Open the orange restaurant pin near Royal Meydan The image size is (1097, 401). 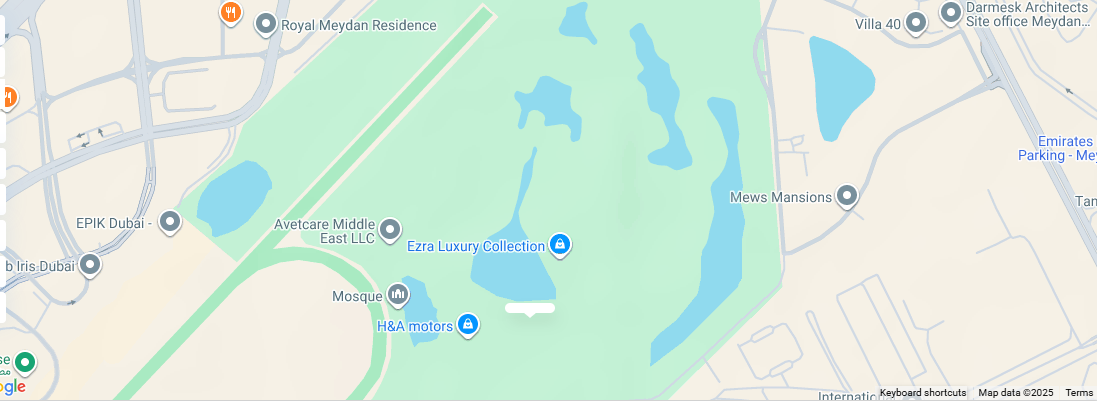(x=231, y=12)
